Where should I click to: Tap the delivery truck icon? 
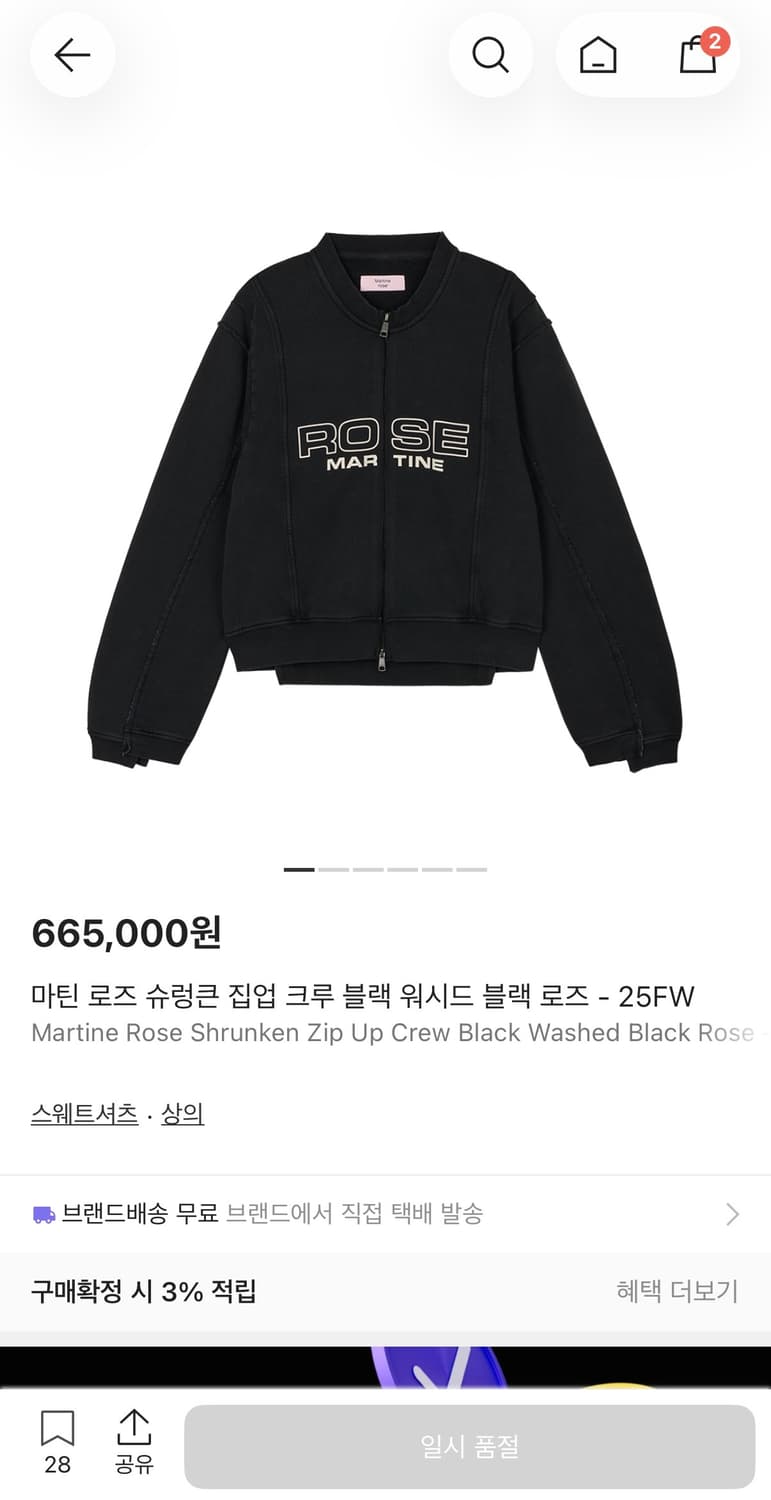pyautogui.click(x=42, y=1213)
